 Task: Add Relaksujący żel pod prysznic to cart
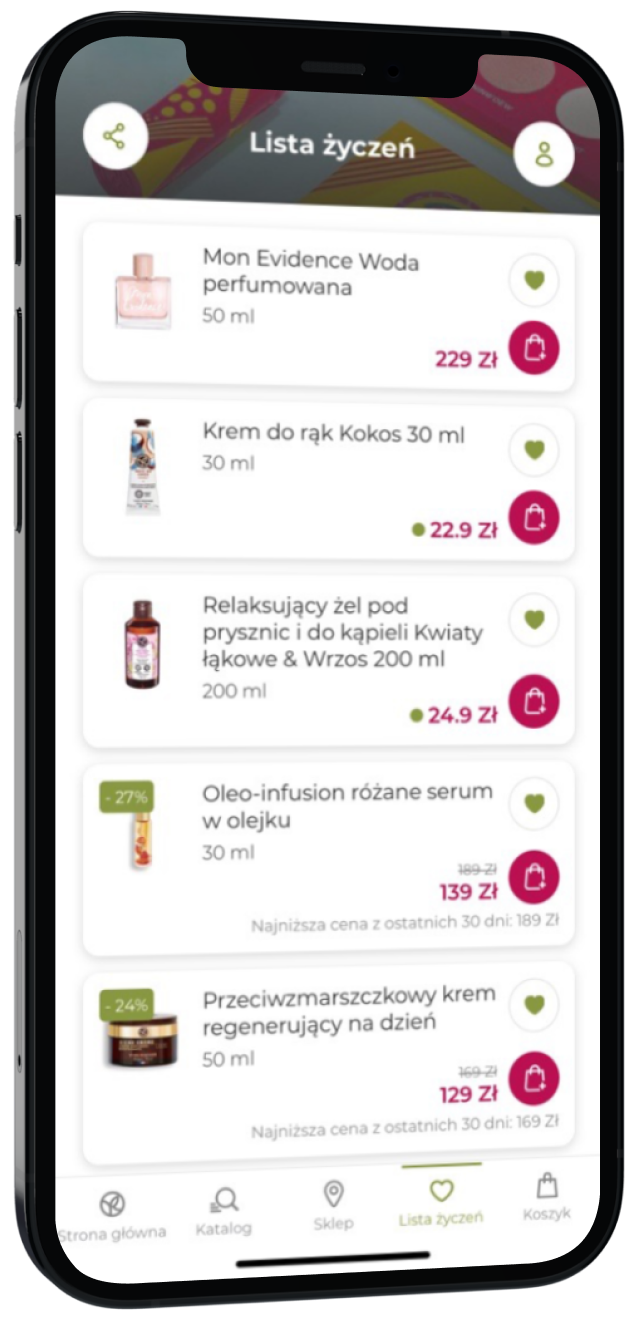click(534, 700)
